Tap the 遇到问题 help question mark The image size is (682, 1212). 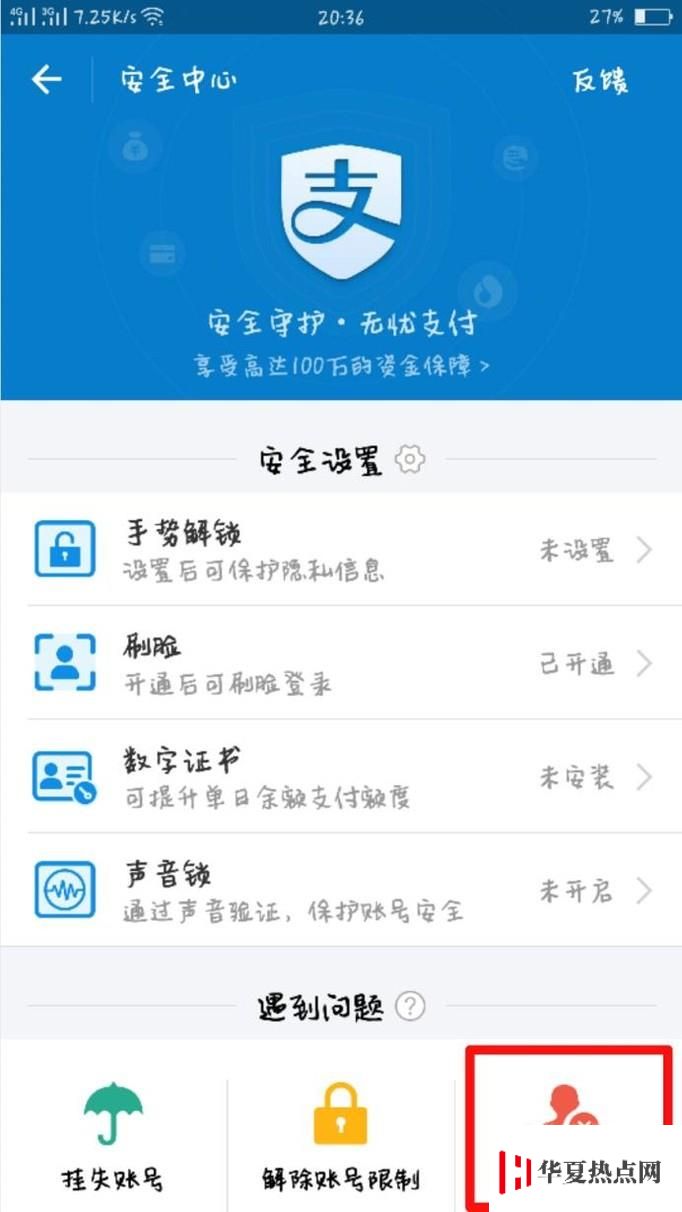[x=410, y=1006]
